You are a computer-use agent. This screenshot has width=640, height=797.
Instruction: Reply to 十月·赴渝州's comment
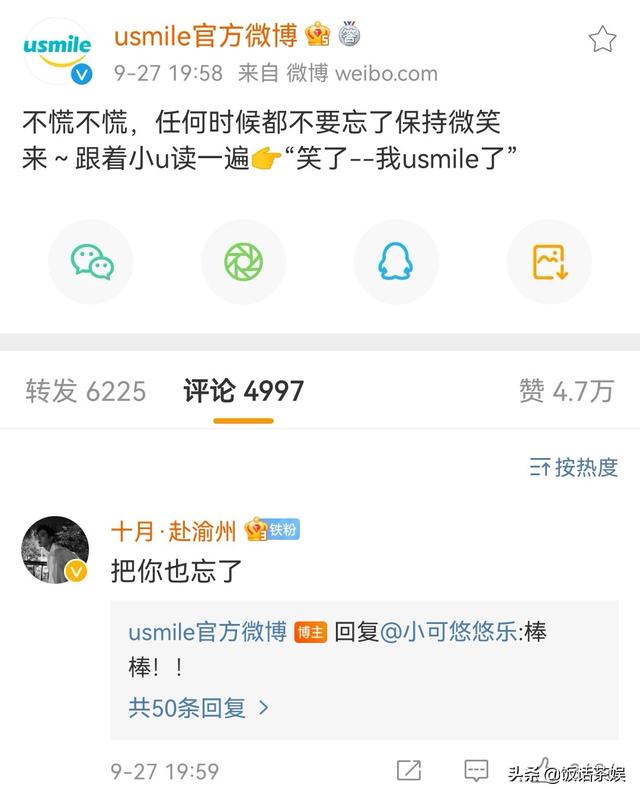[475, 770]
